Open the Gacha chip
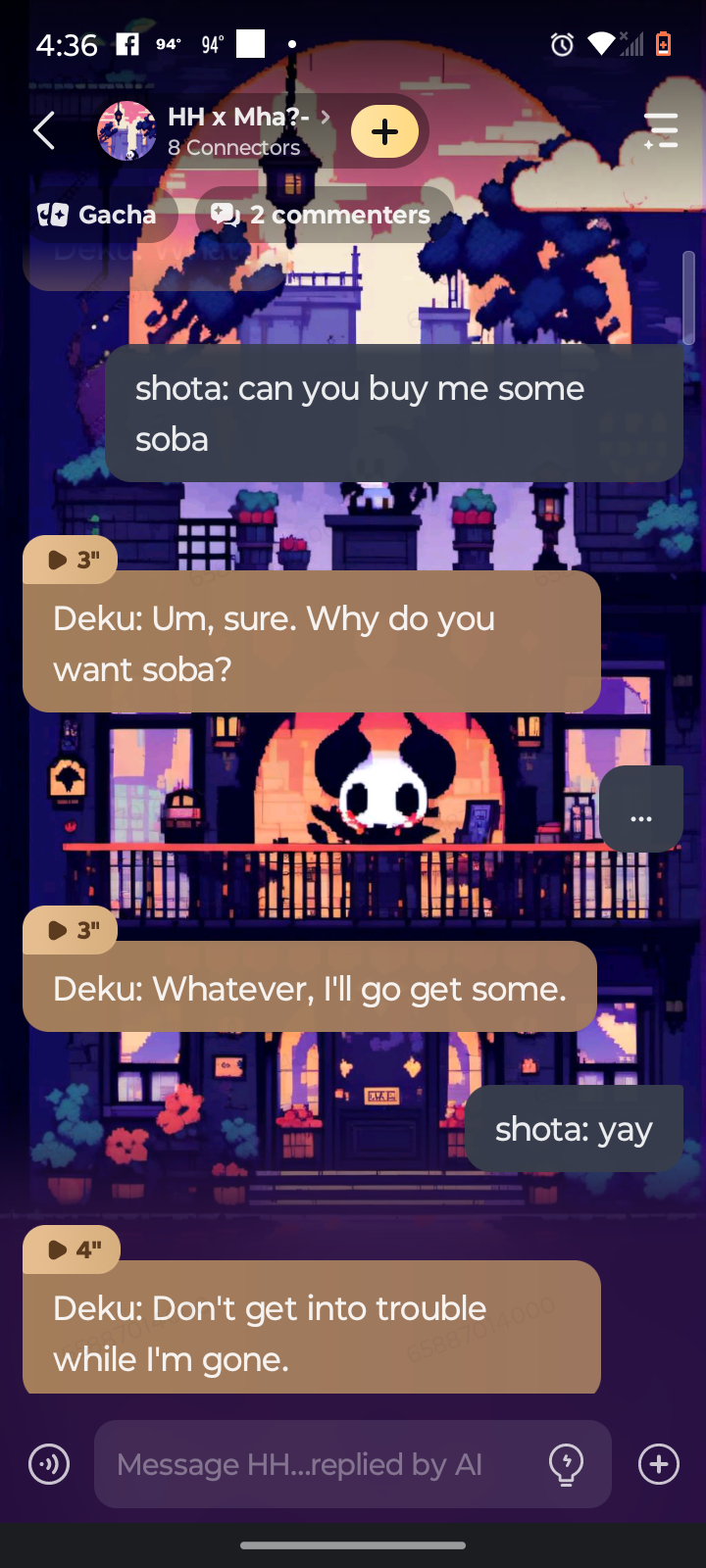The width and height of the screenshot is (706, 1568). click(98, 215)
